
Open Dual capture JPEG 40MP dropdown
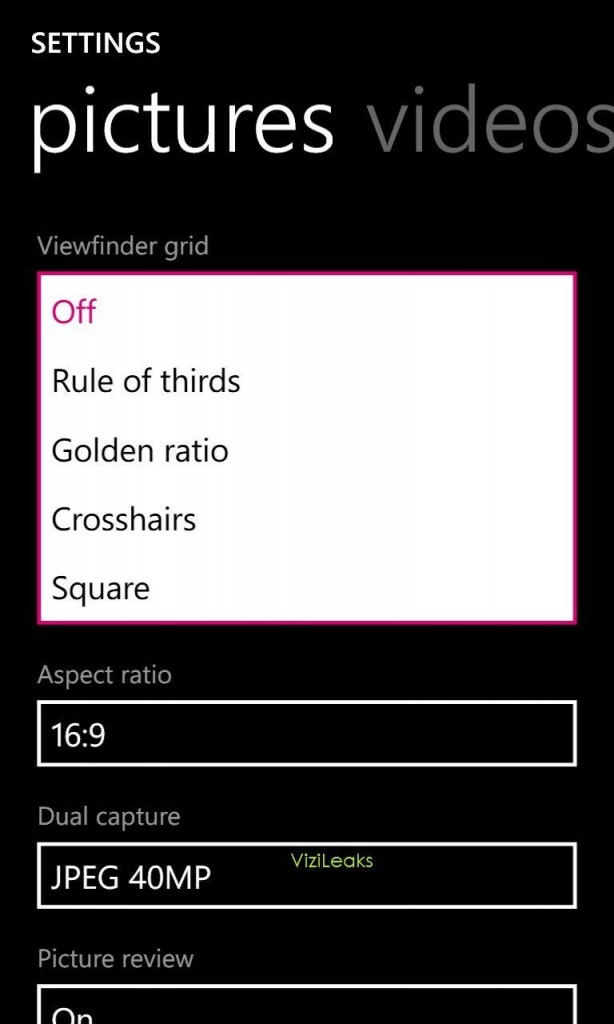[x=306, y=876]
